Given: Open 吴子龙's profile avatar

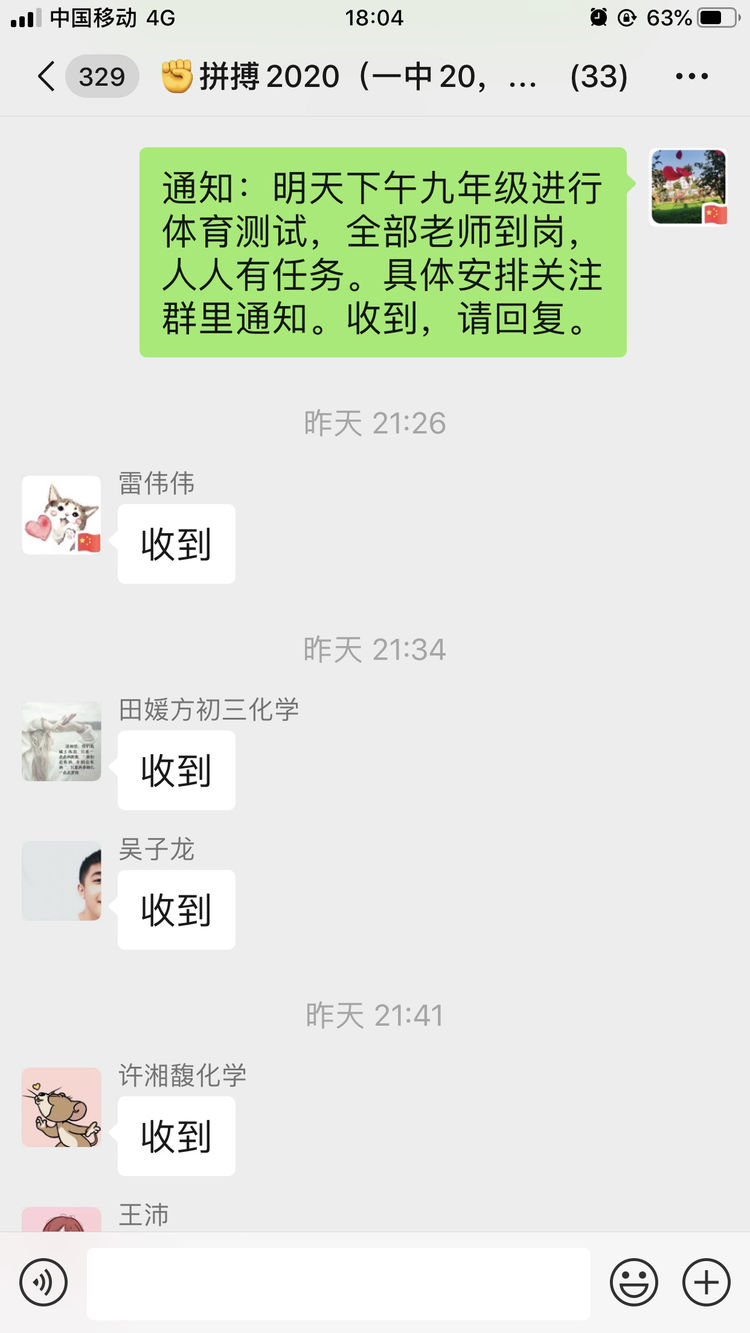Looking at the screenshot, I should tap(61, 881).
